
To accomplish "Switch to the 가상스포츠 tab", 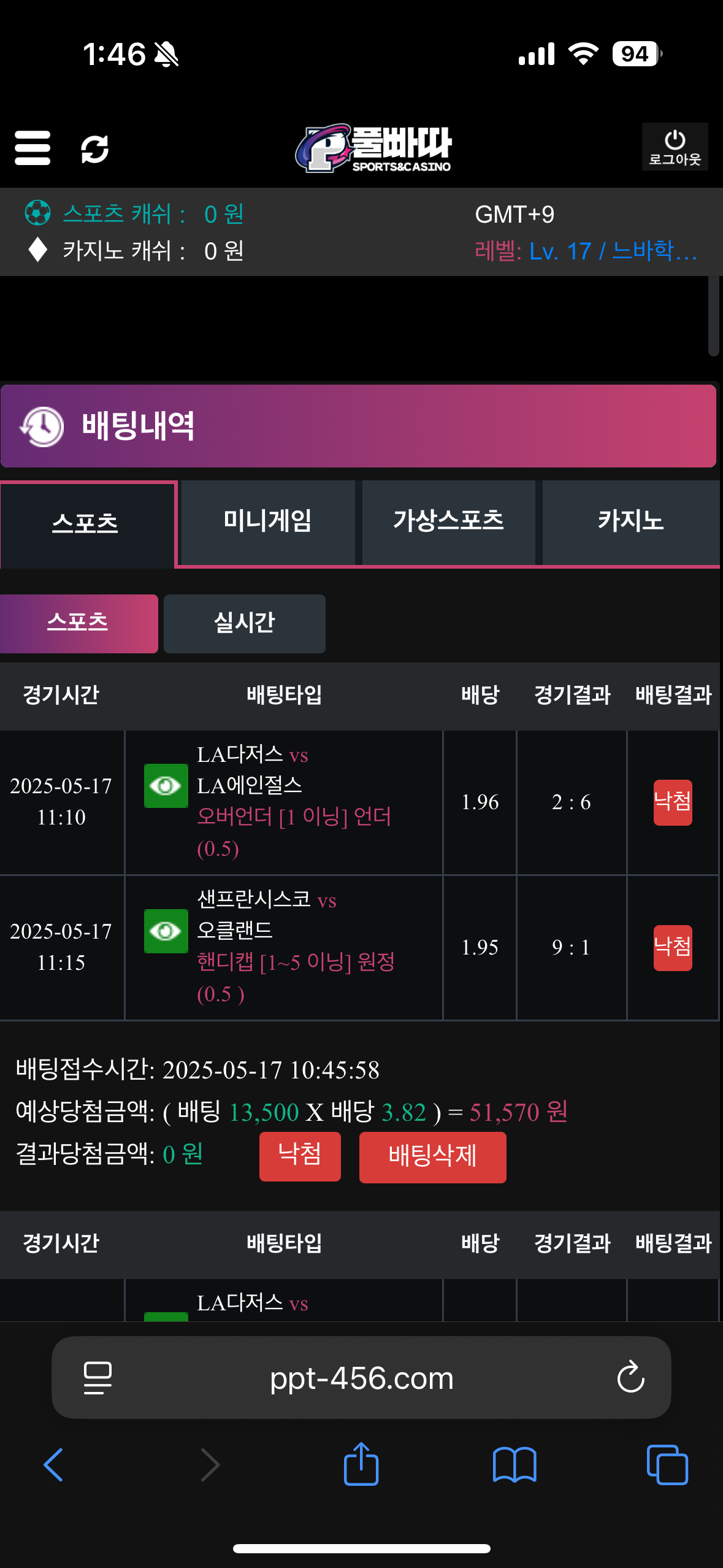I will tap(448, 521).
